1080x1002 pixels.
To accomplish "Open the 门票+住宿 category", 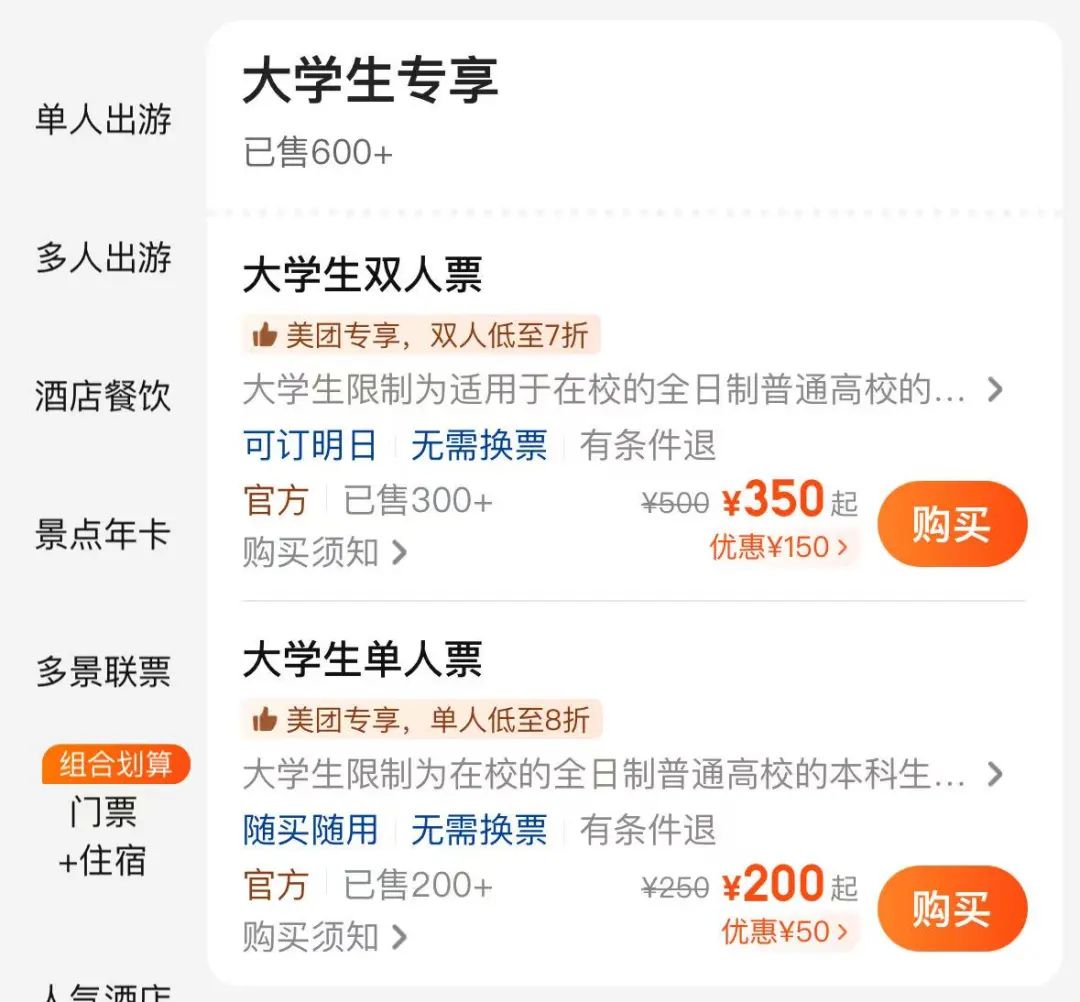I will (x=103, y=835).
